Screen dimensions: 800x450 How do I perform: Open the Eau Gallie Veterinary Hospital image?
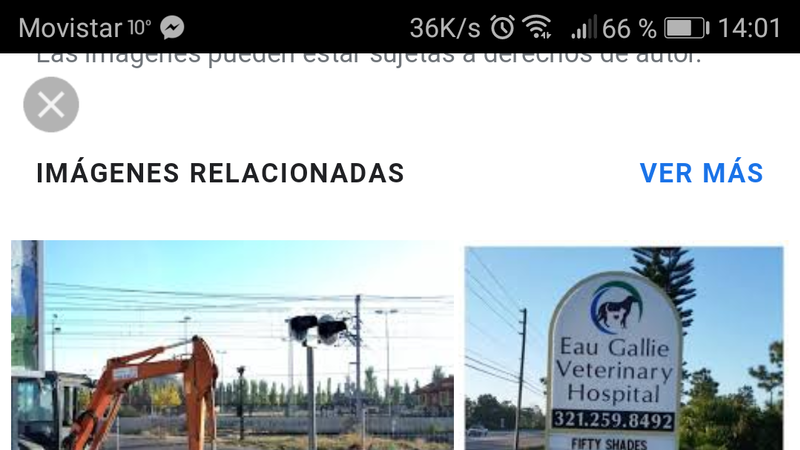tap(624, 347)
